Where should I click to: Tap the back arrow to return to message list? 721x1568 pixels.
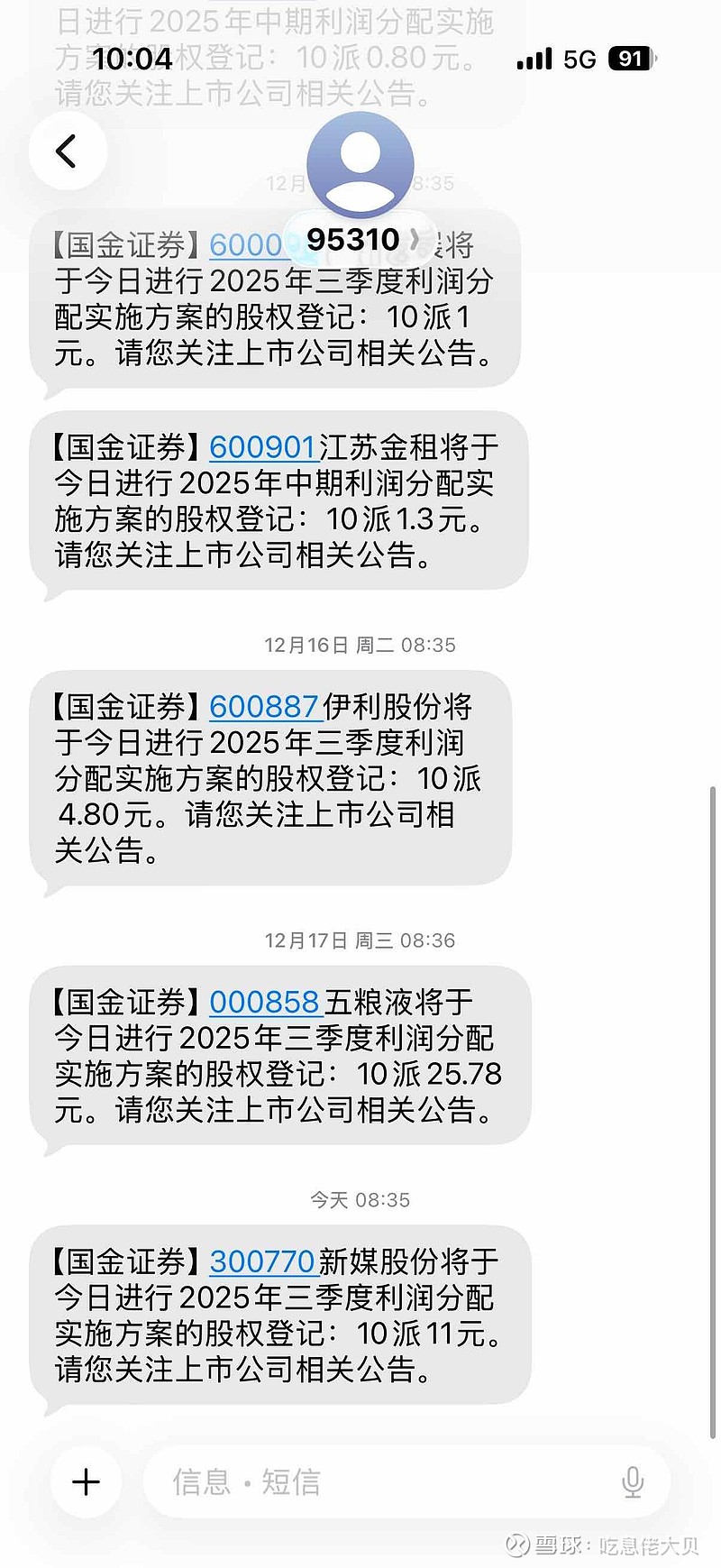[68, 151]
